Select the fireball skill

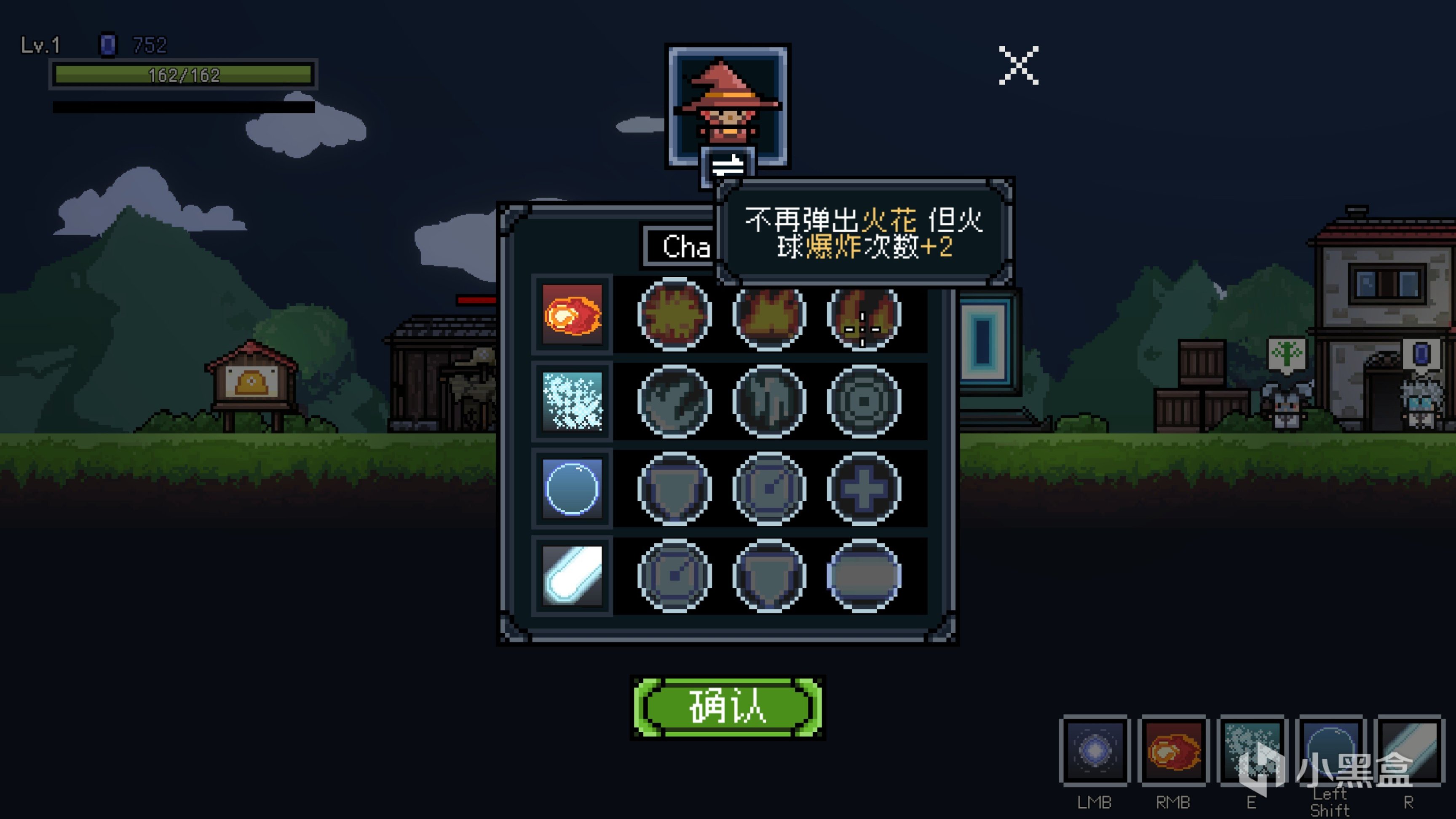click(572, 314)
